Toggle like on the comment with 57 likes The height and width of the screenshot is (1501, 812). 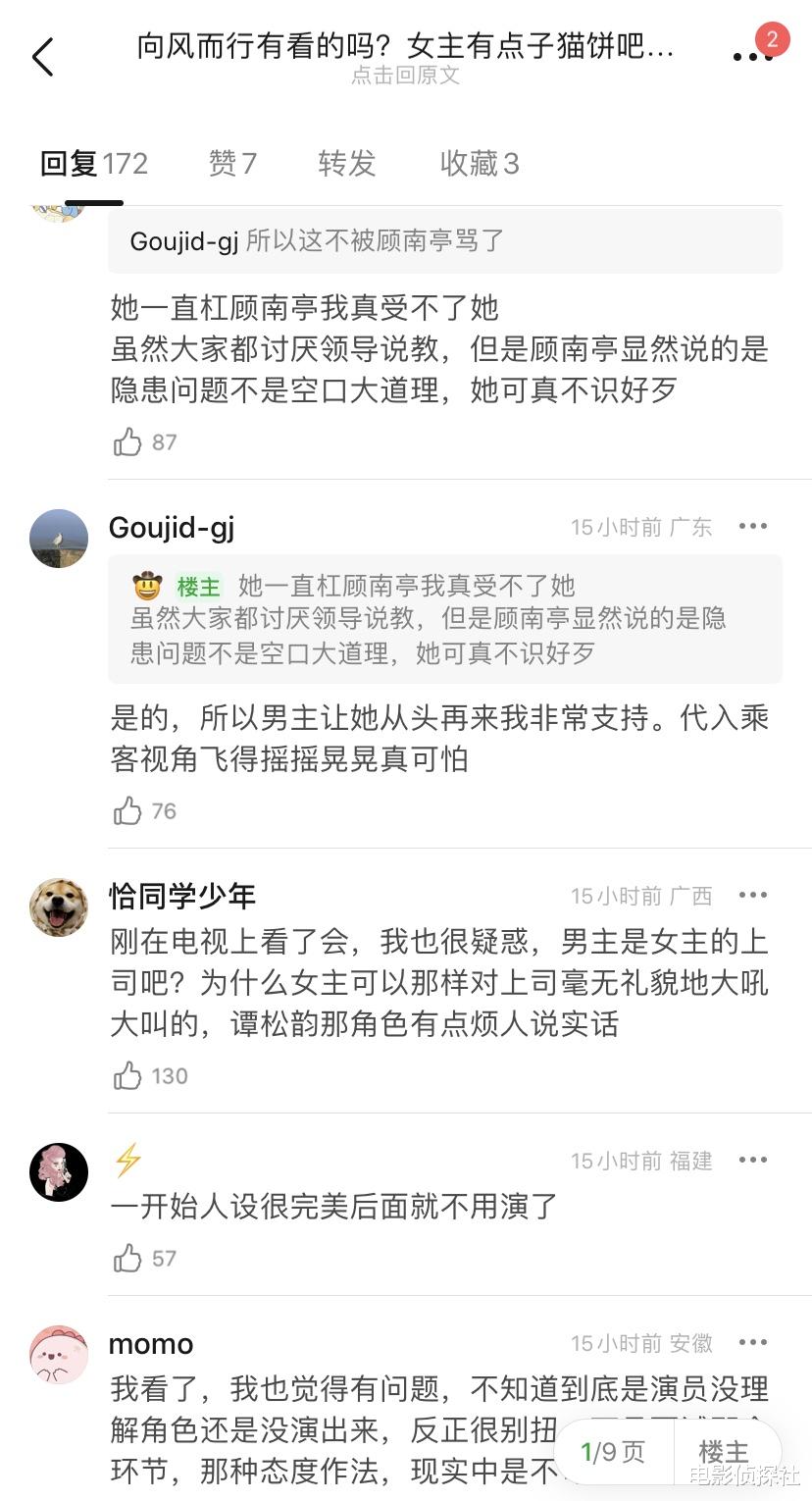pos(128,1258)
